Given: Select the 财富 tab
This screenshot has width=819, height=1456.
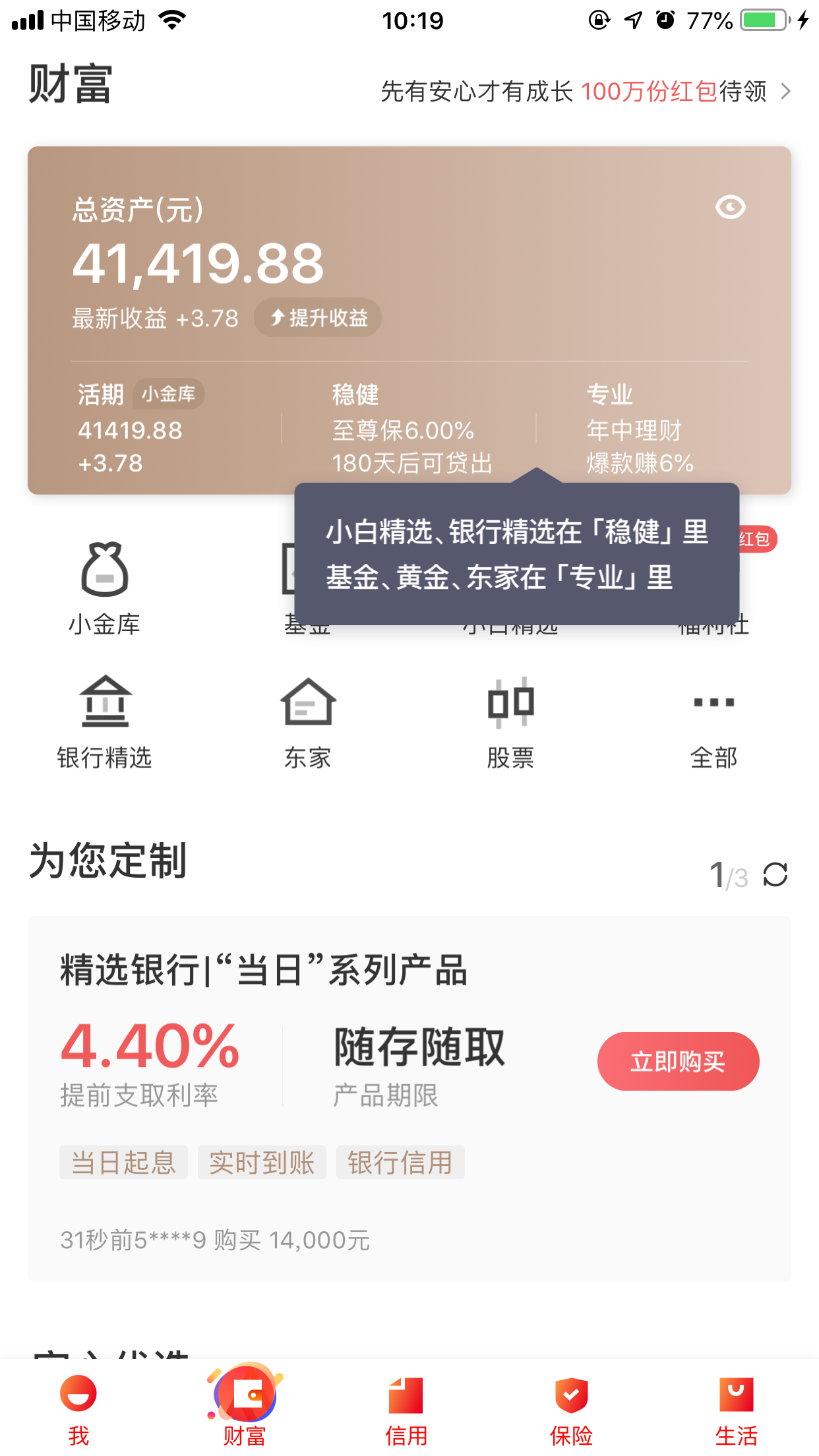Looking at the screenshot, I should [x=244, y=1406].
